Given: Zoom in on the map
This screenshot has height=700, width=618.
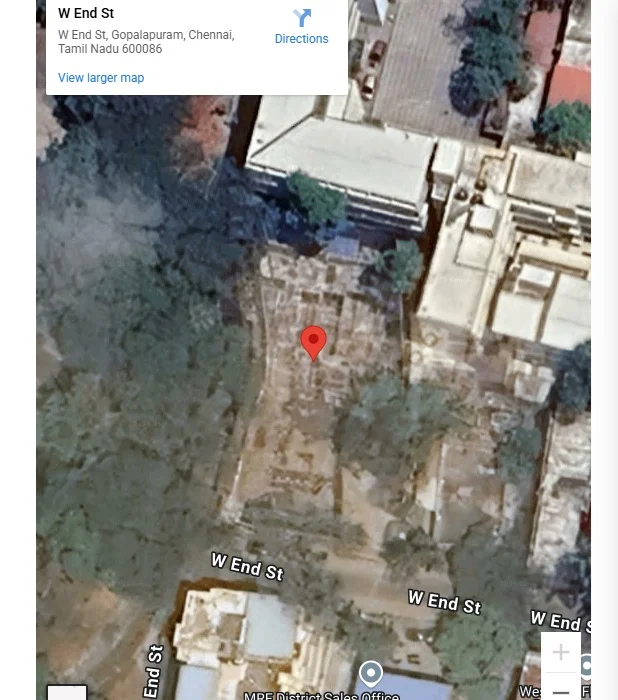Looking at the screenshot, I should 561,653.
